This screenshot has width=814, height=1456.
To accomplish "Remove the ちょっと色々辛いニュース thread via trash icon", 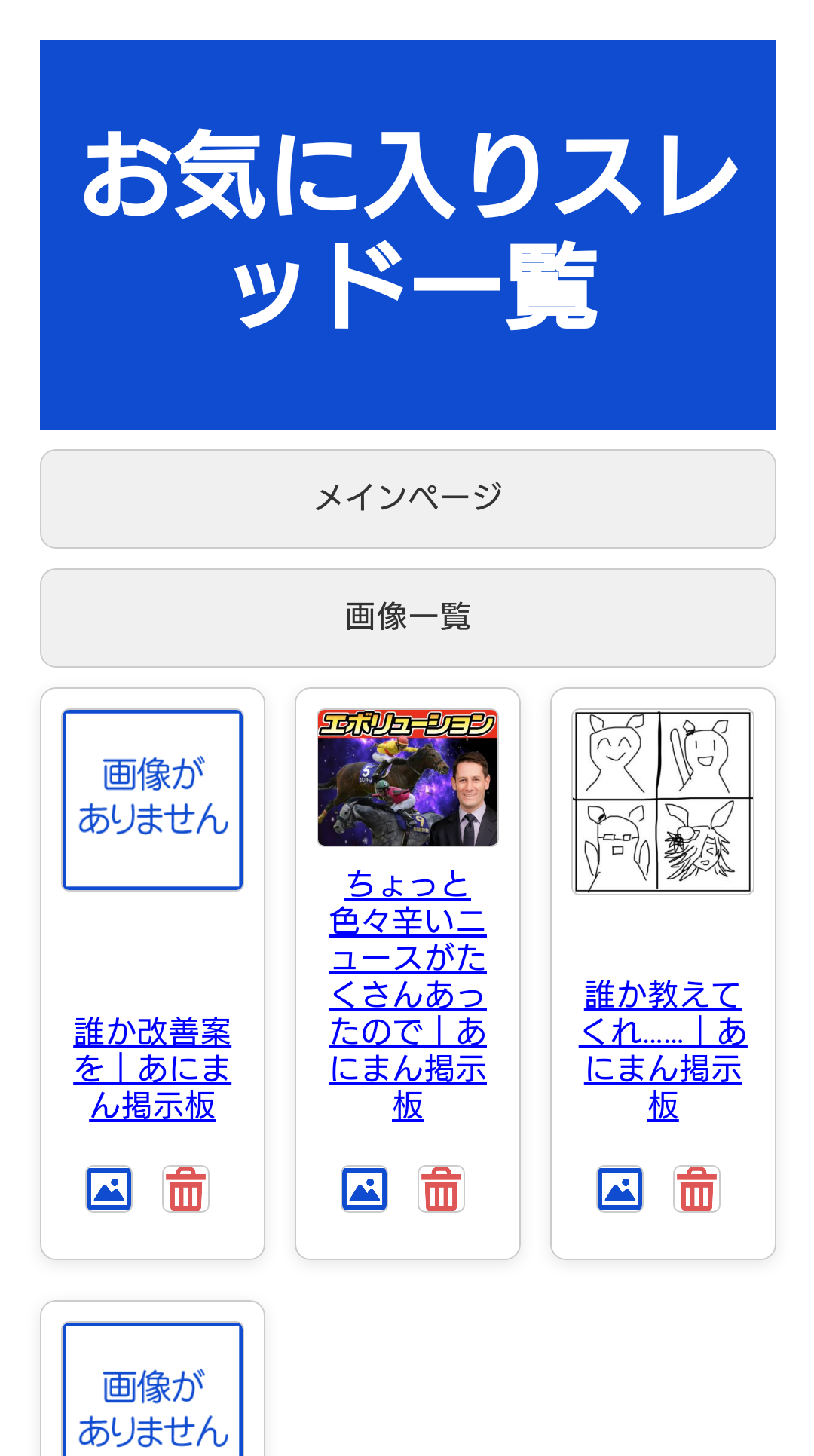I will click(441, 1189).
